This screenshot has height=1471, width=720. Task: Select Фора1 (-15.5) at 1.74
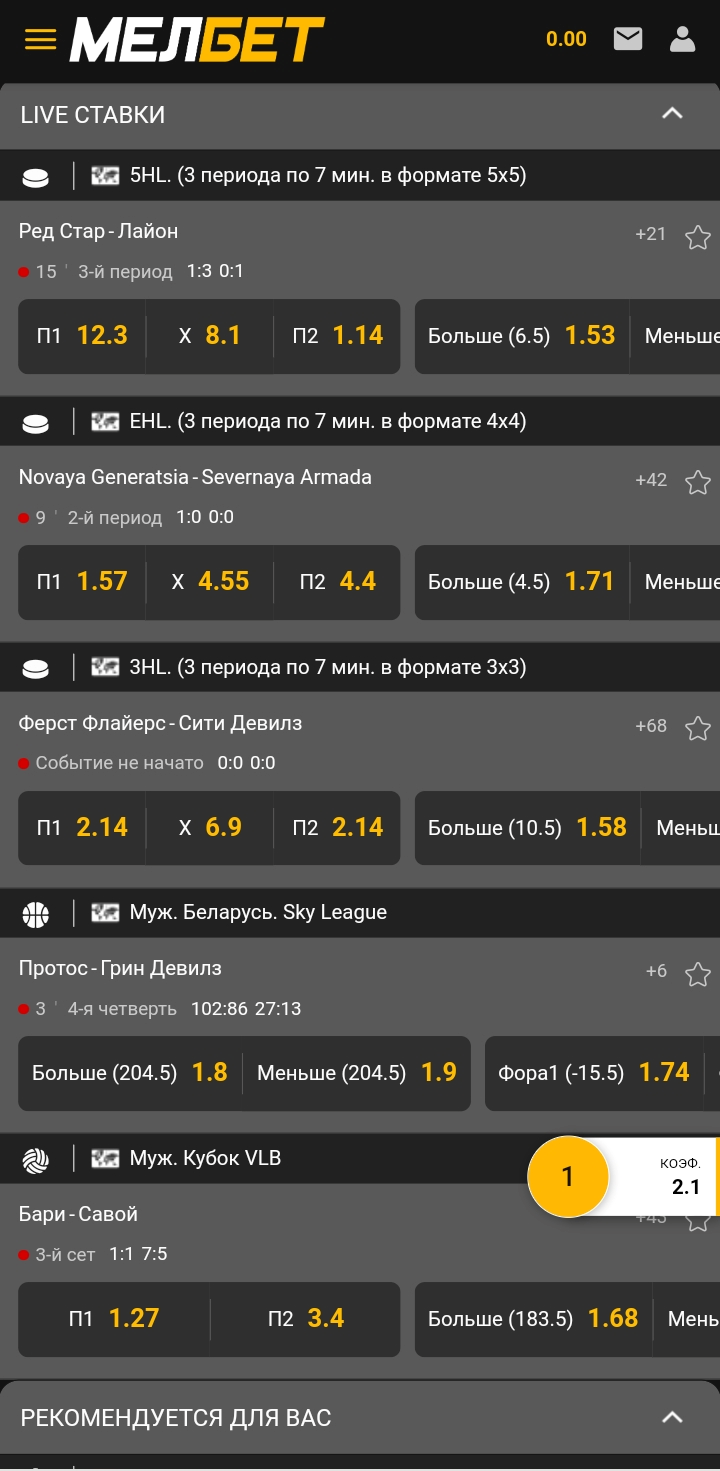[x=593, y=1073]
